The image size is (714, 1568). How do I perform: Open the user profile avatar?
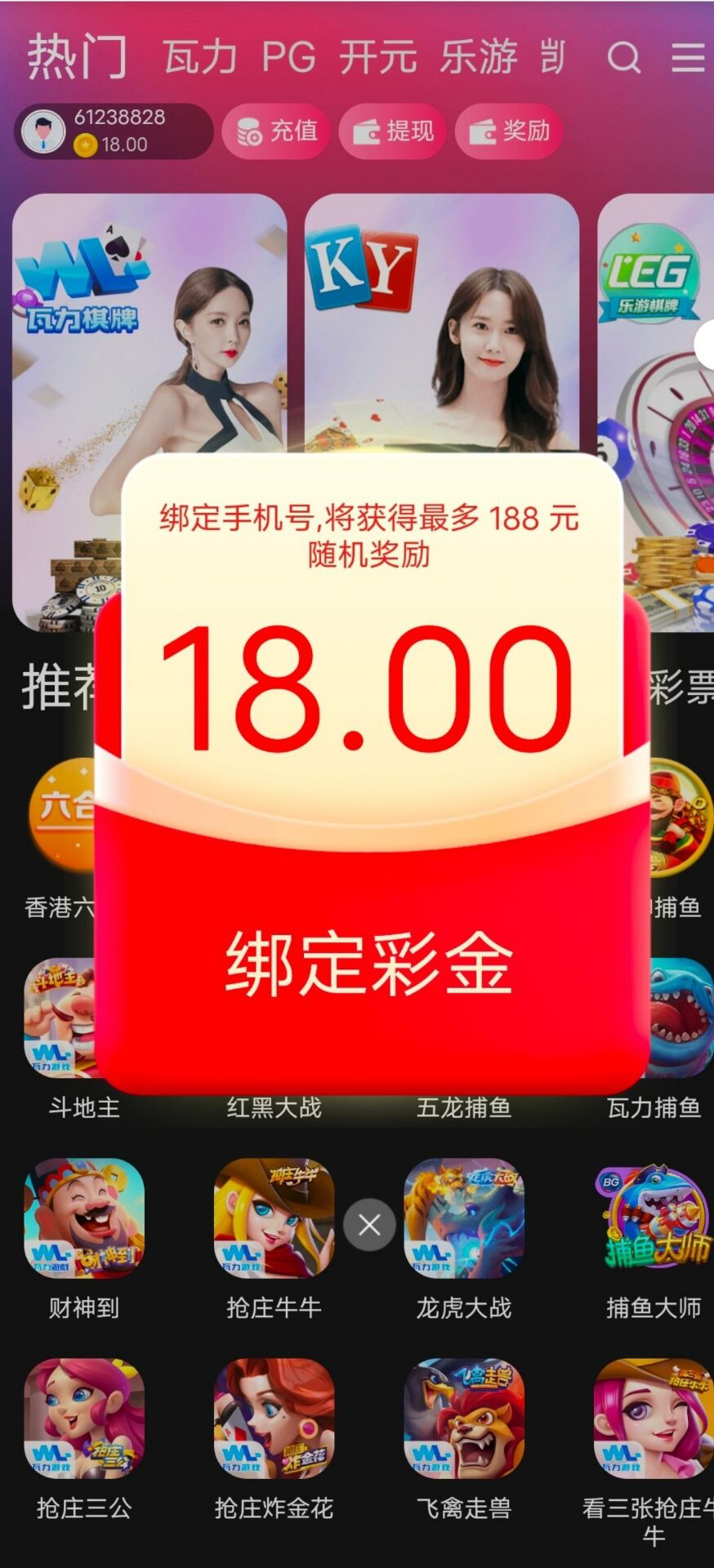pyautogui.click(x=42, y=131)
